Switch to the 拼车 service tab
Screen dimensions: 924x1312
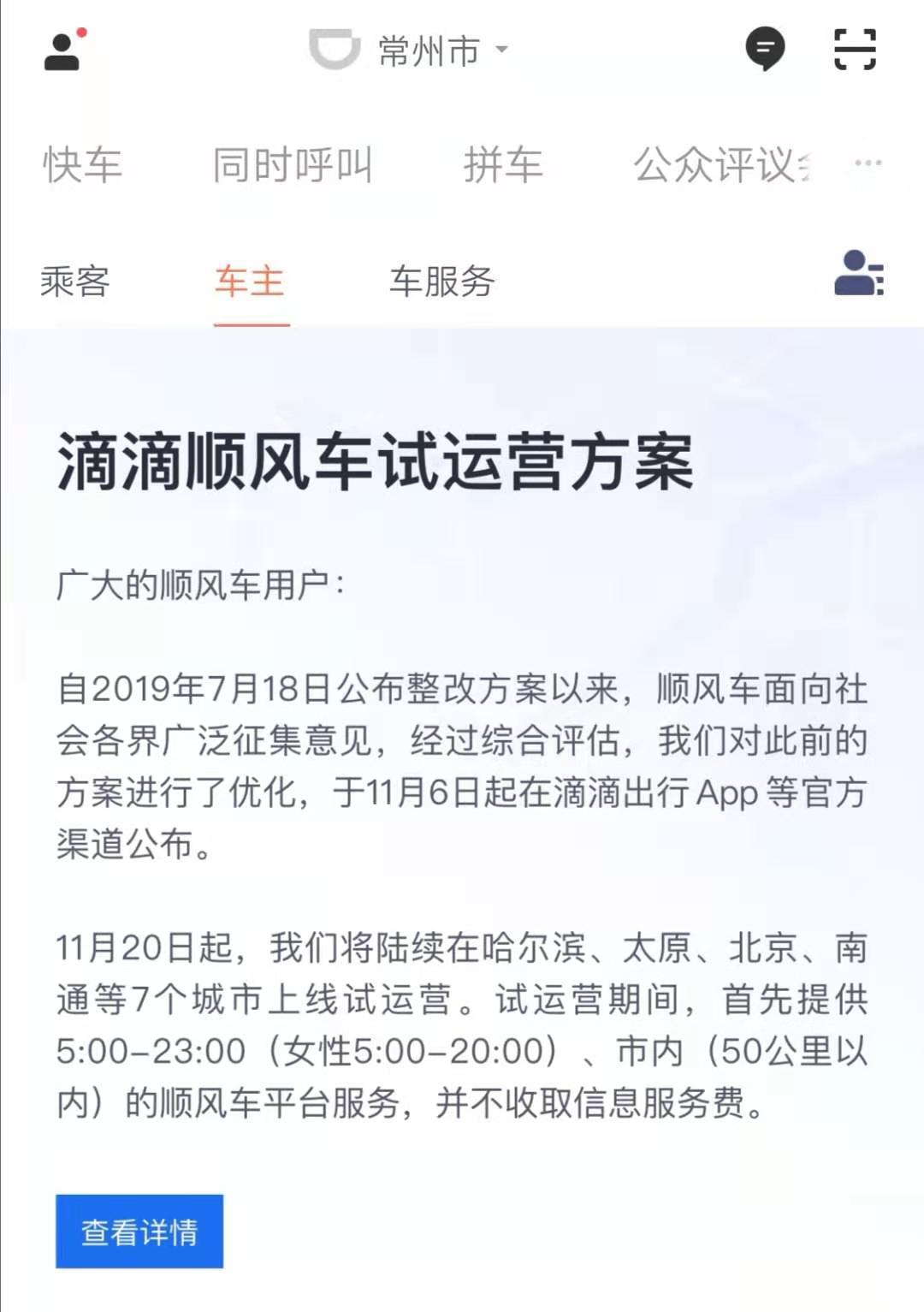tap(503, 164)
